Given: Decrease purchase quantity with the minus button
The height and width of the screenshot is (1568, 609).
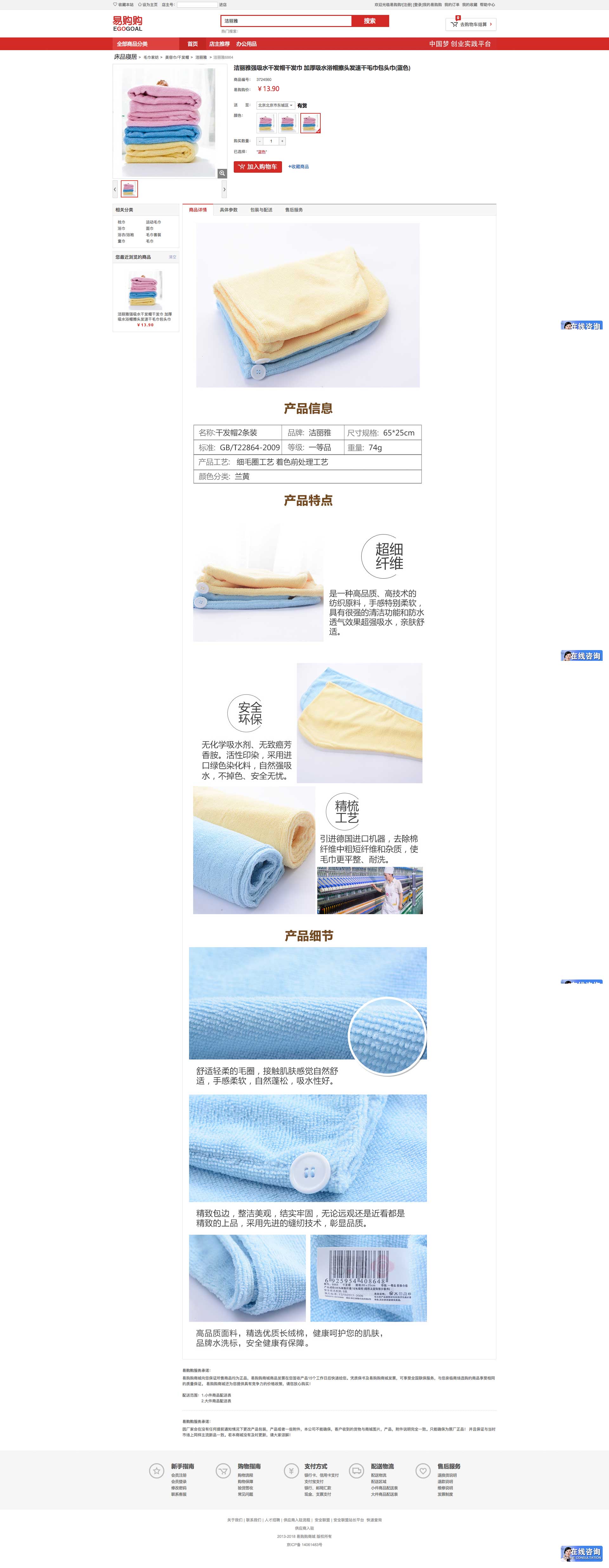Looking at the screenshot, I should point(260,141).
